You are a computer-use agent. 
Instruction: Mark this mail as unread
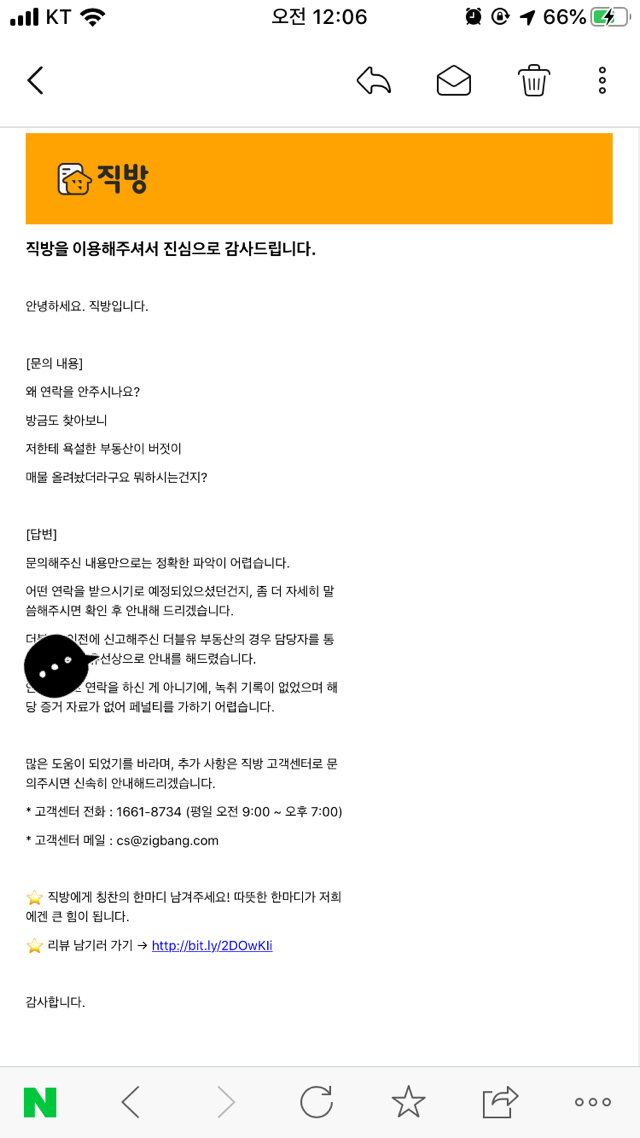(454, 80)
